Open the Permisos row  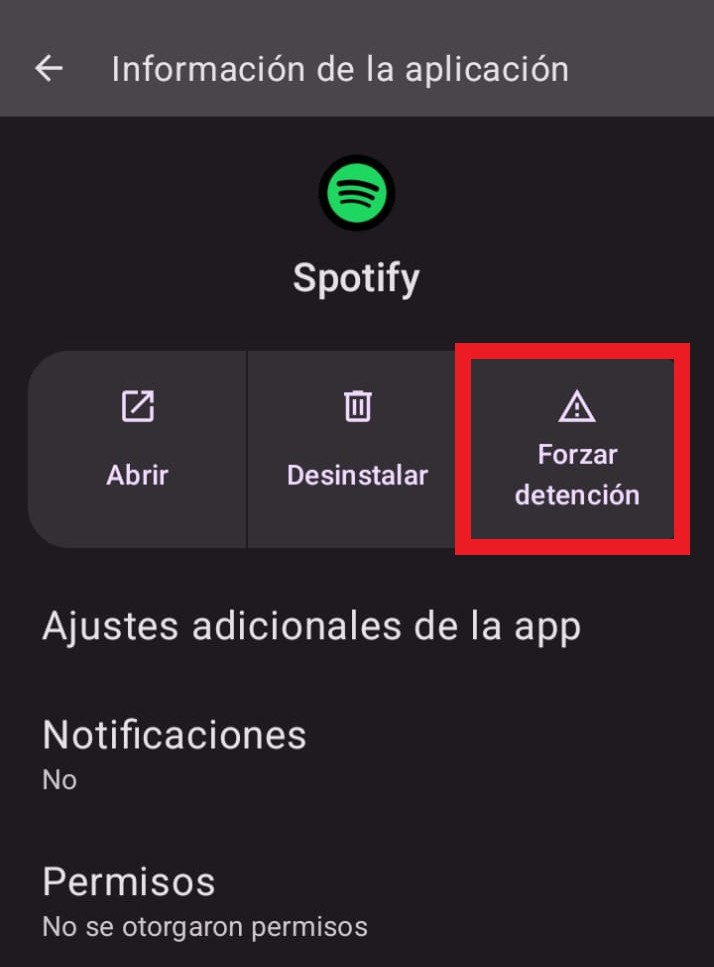[204, 900]
